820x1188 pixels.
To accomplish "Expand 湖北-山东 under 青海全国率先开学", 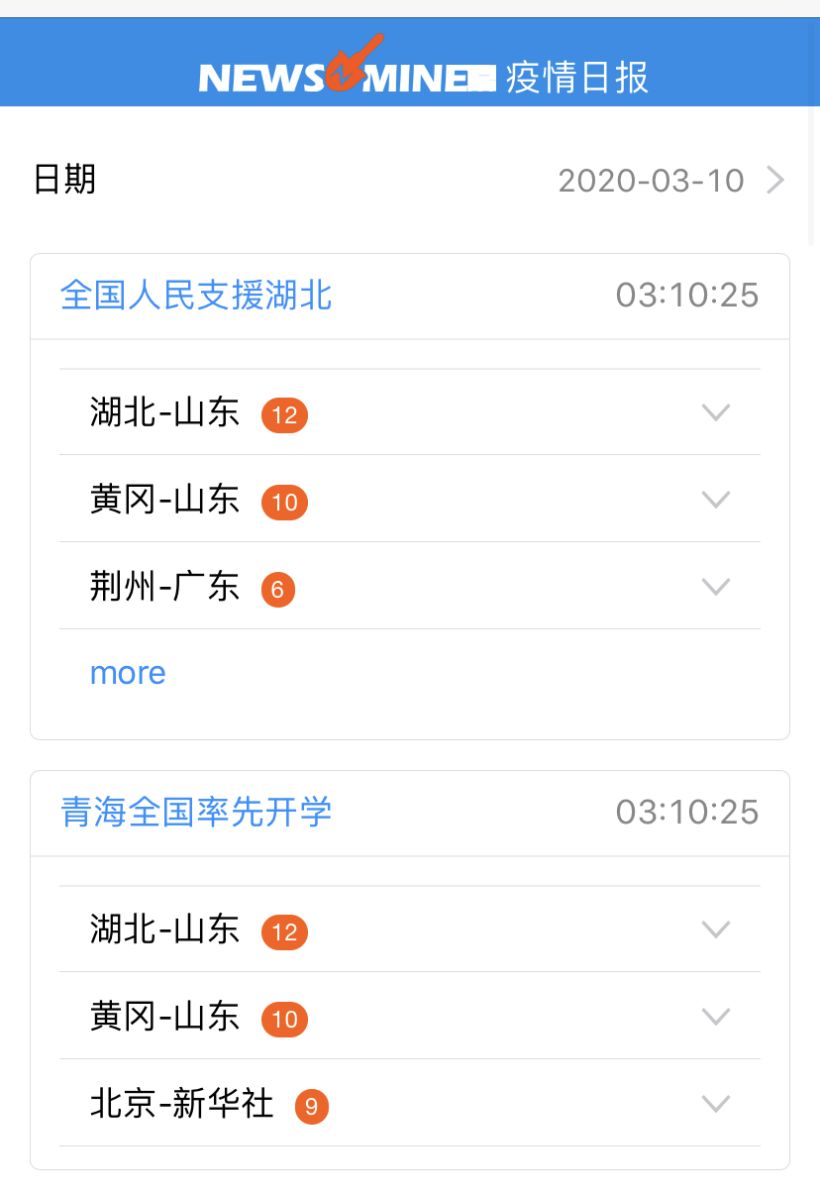I will point(715,930).
